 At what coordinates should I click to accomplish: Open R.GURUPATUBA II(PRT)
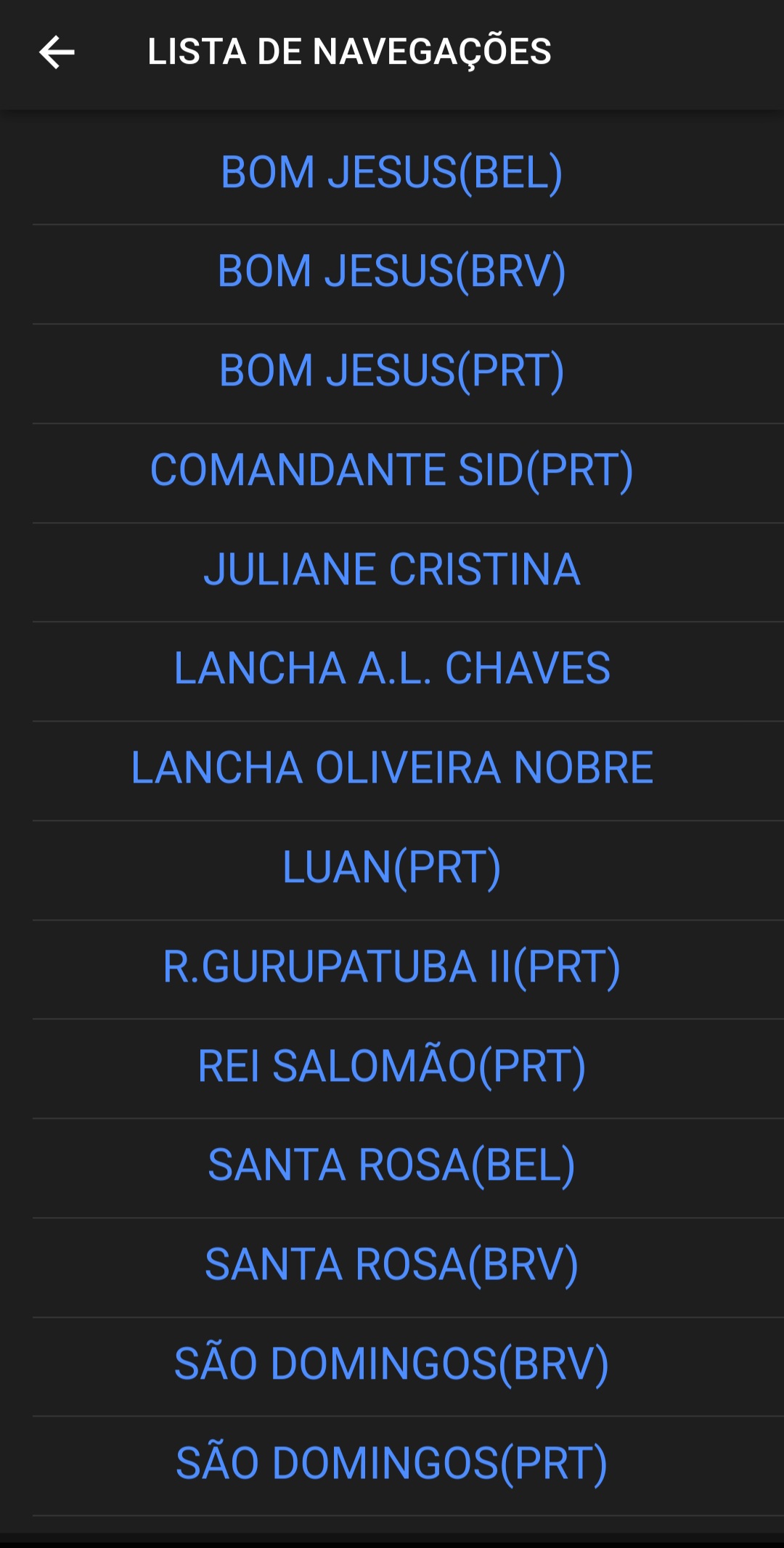tap(392, 966)
